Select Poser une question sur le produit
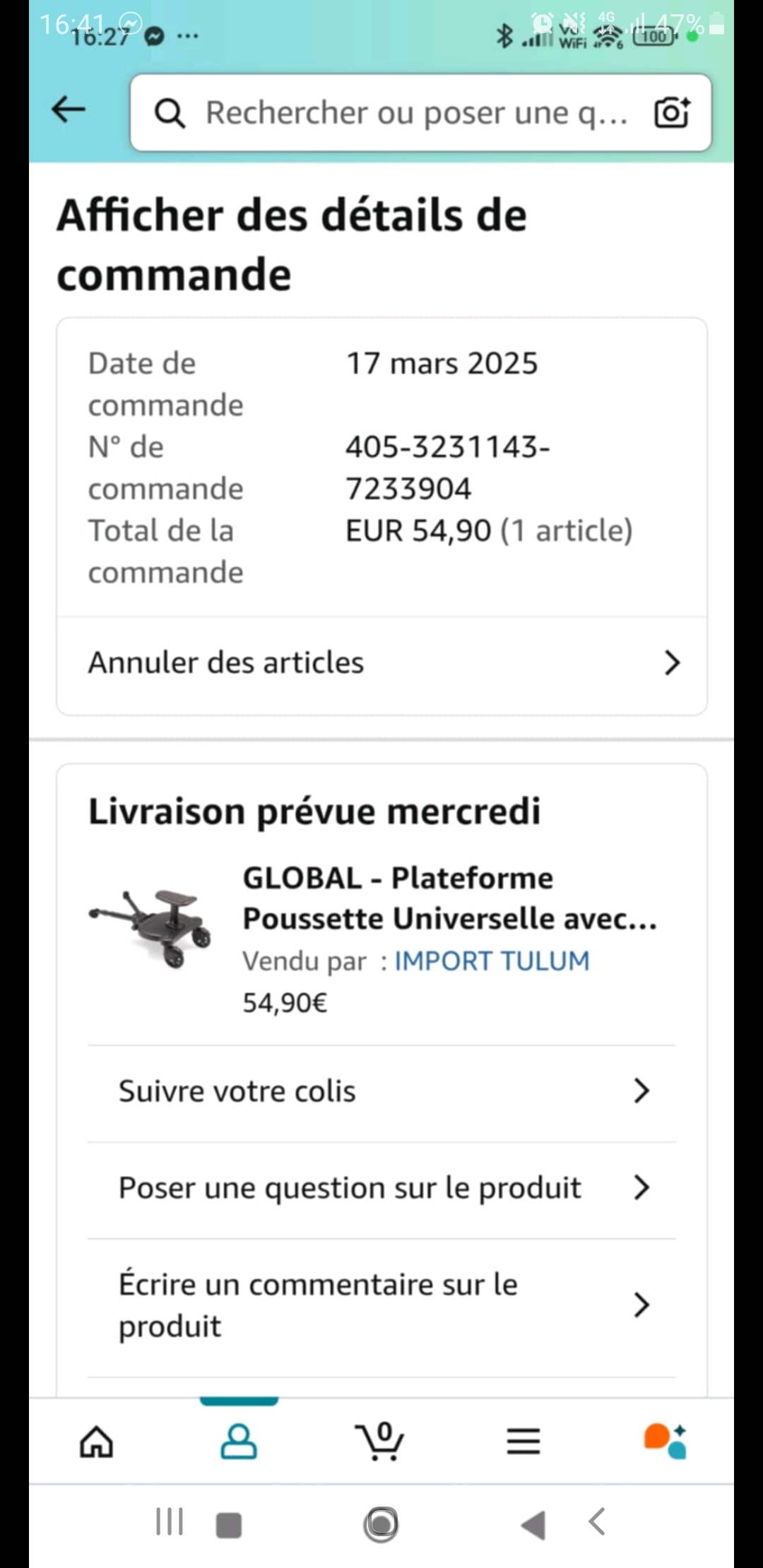Screen dimensions: 763x1568 (381, 1188)
